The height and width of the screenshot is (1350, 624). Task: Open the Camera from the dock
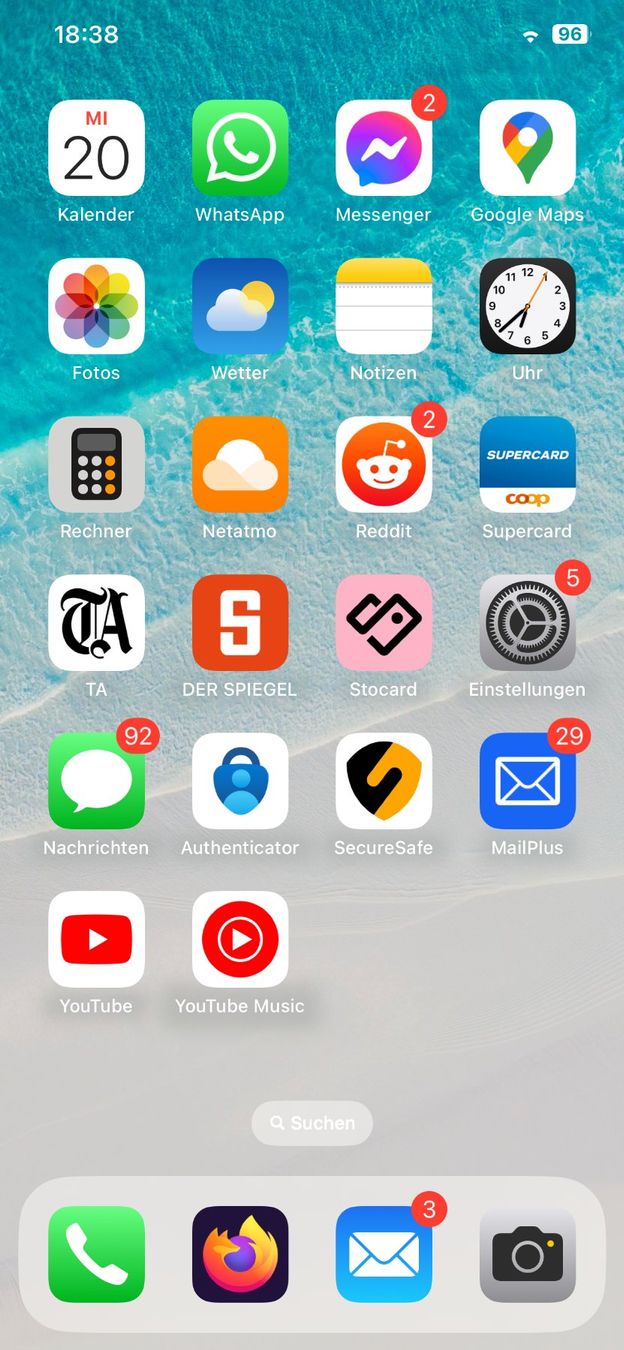528,1254
